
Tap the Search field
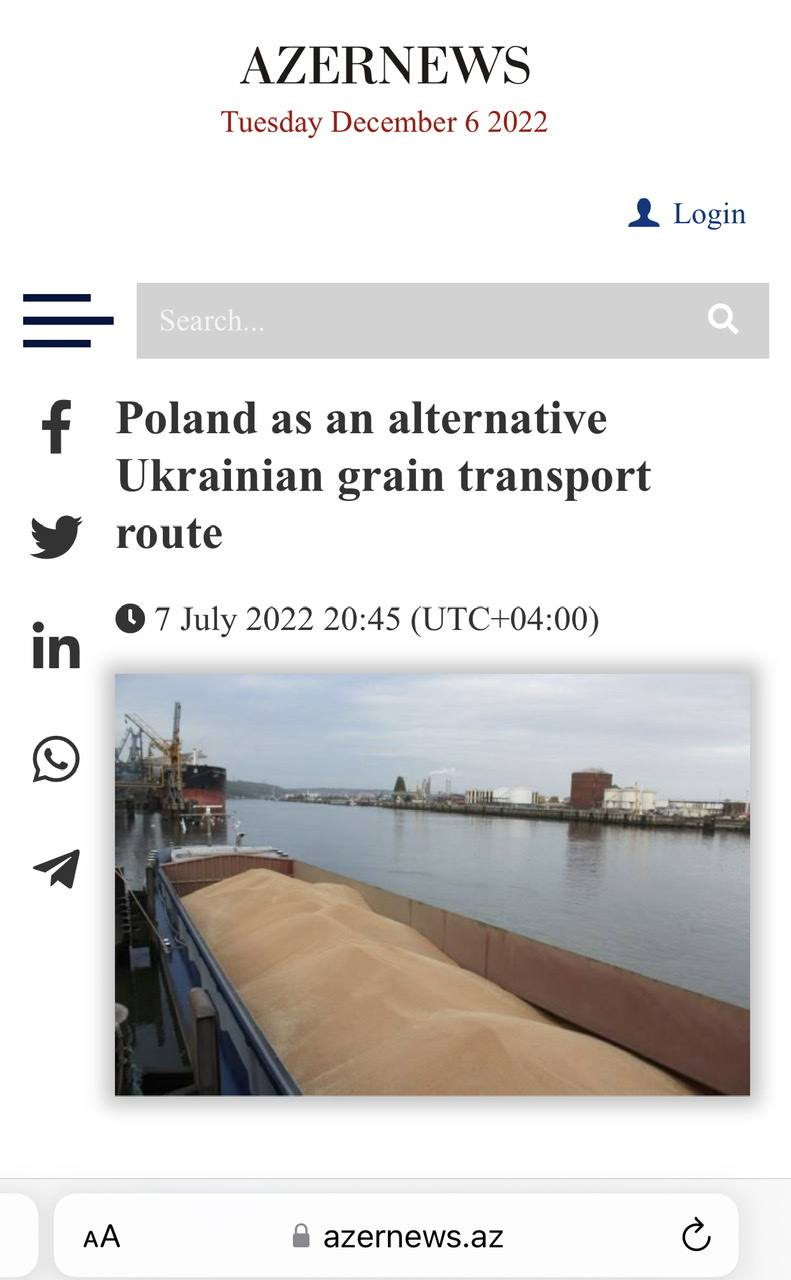pyautogui.click(x=452, y=321)
